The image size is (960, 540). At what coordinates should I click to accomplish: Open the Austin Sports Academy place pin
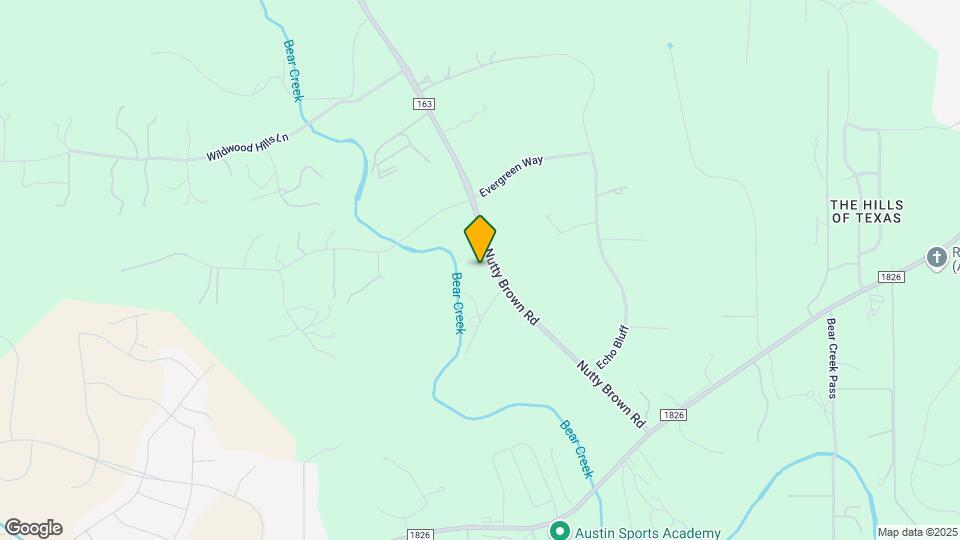(560, 529)
